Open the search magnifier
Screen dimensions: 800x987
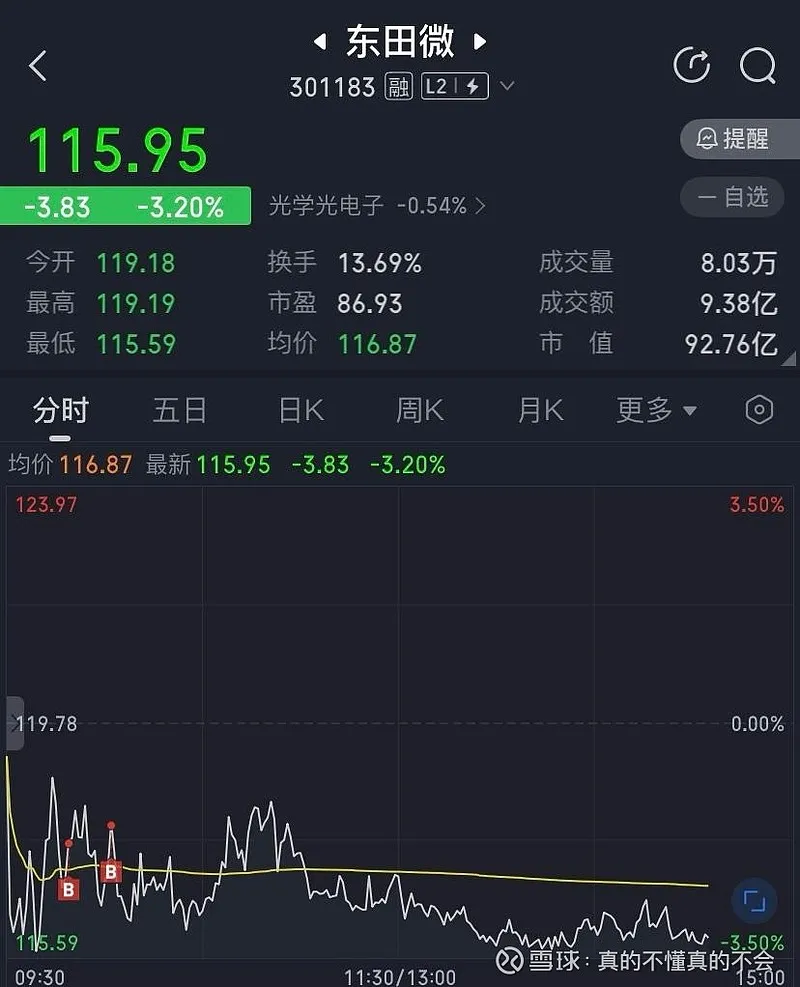pos(757,66)
